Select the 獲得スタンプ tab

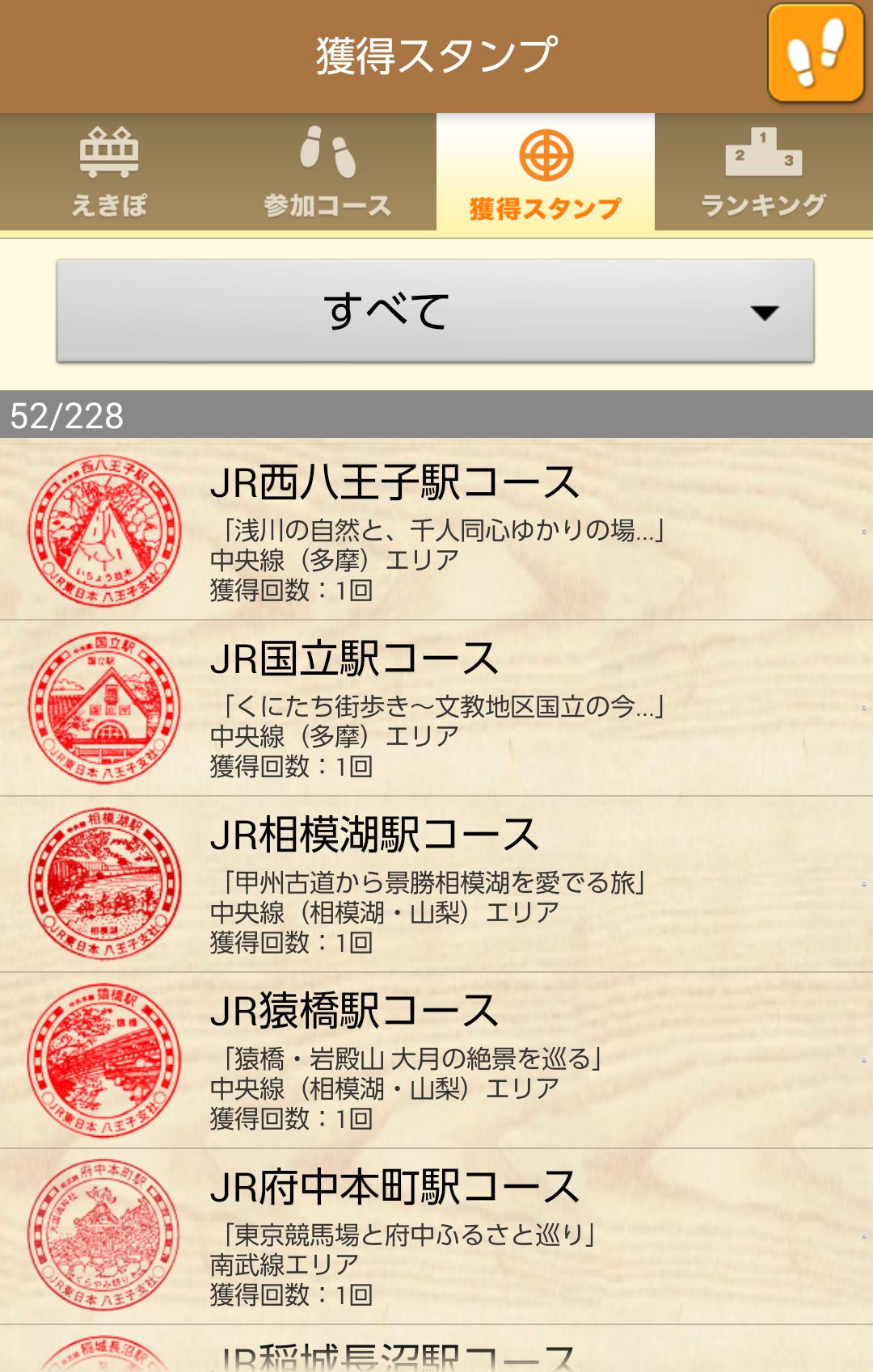pyautogui.click(x=546, y=172)
